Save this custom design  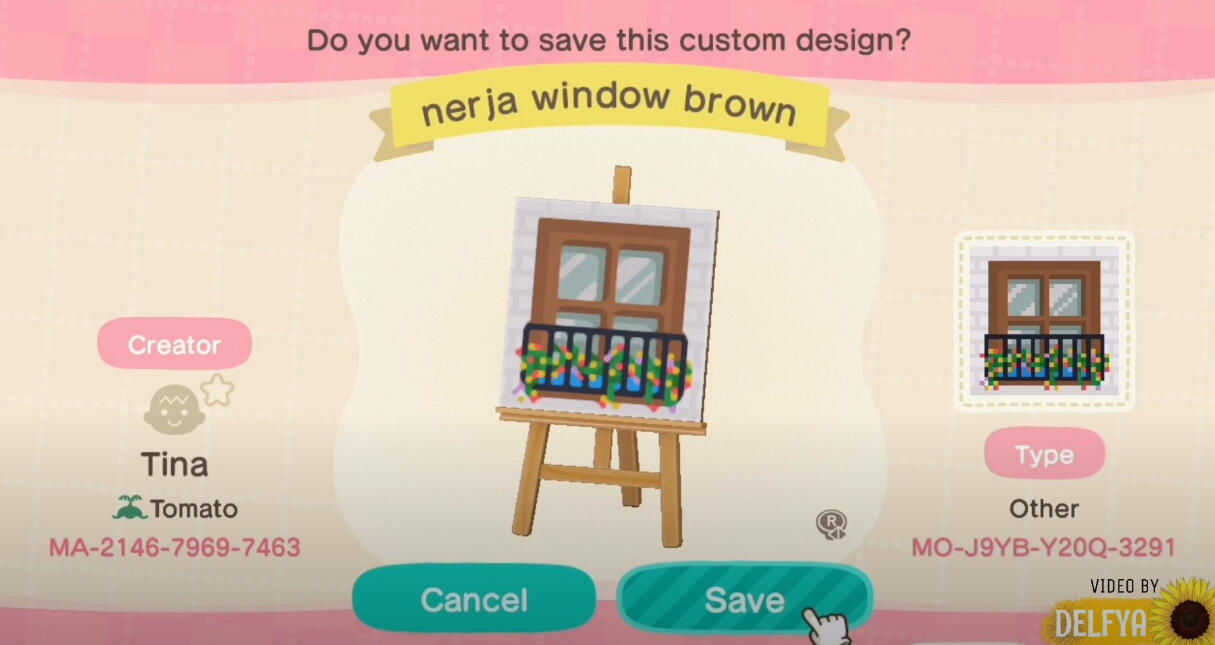743,598
